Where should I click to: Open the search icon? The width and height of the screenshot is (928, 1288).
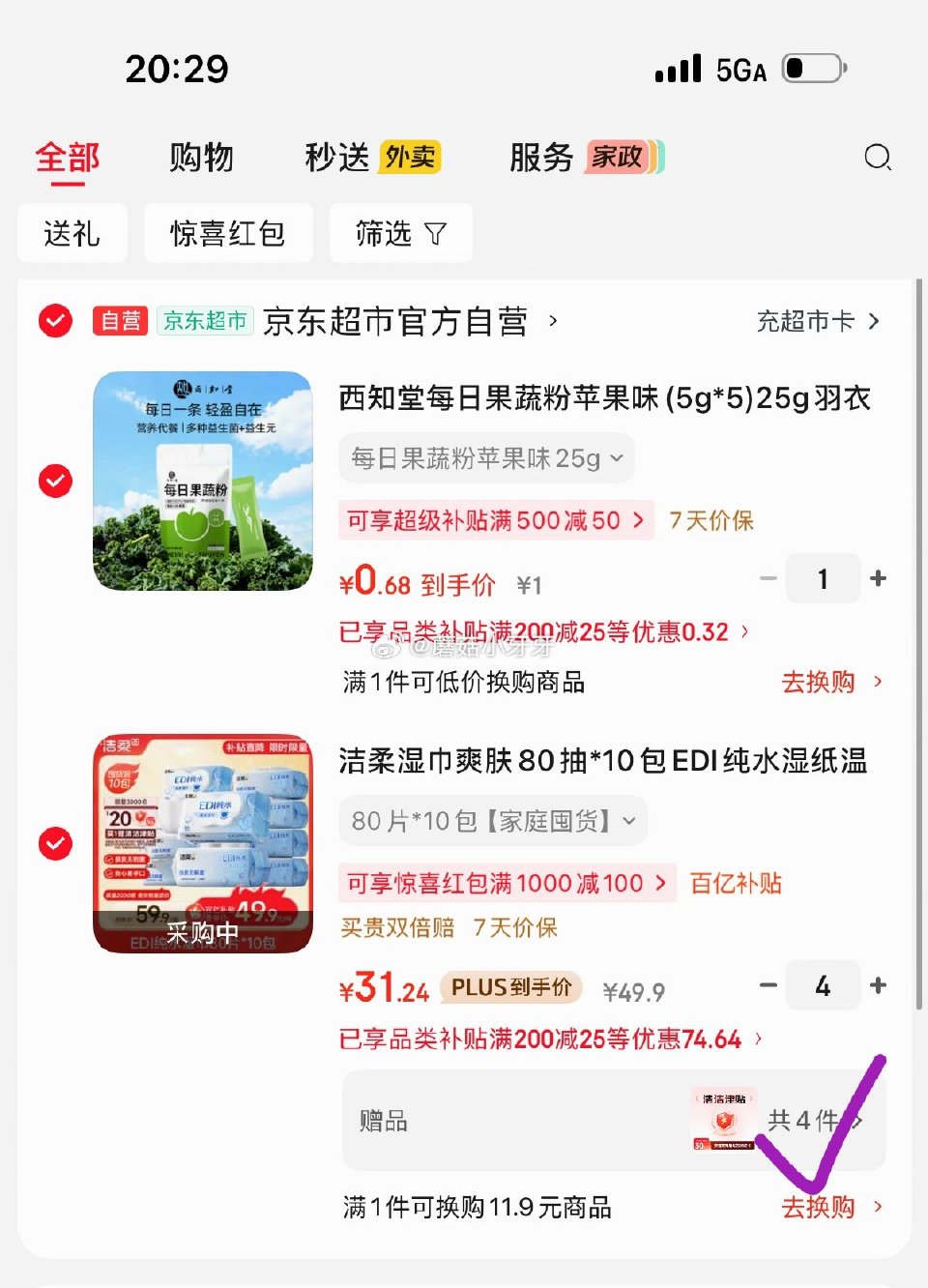point(878,157)
